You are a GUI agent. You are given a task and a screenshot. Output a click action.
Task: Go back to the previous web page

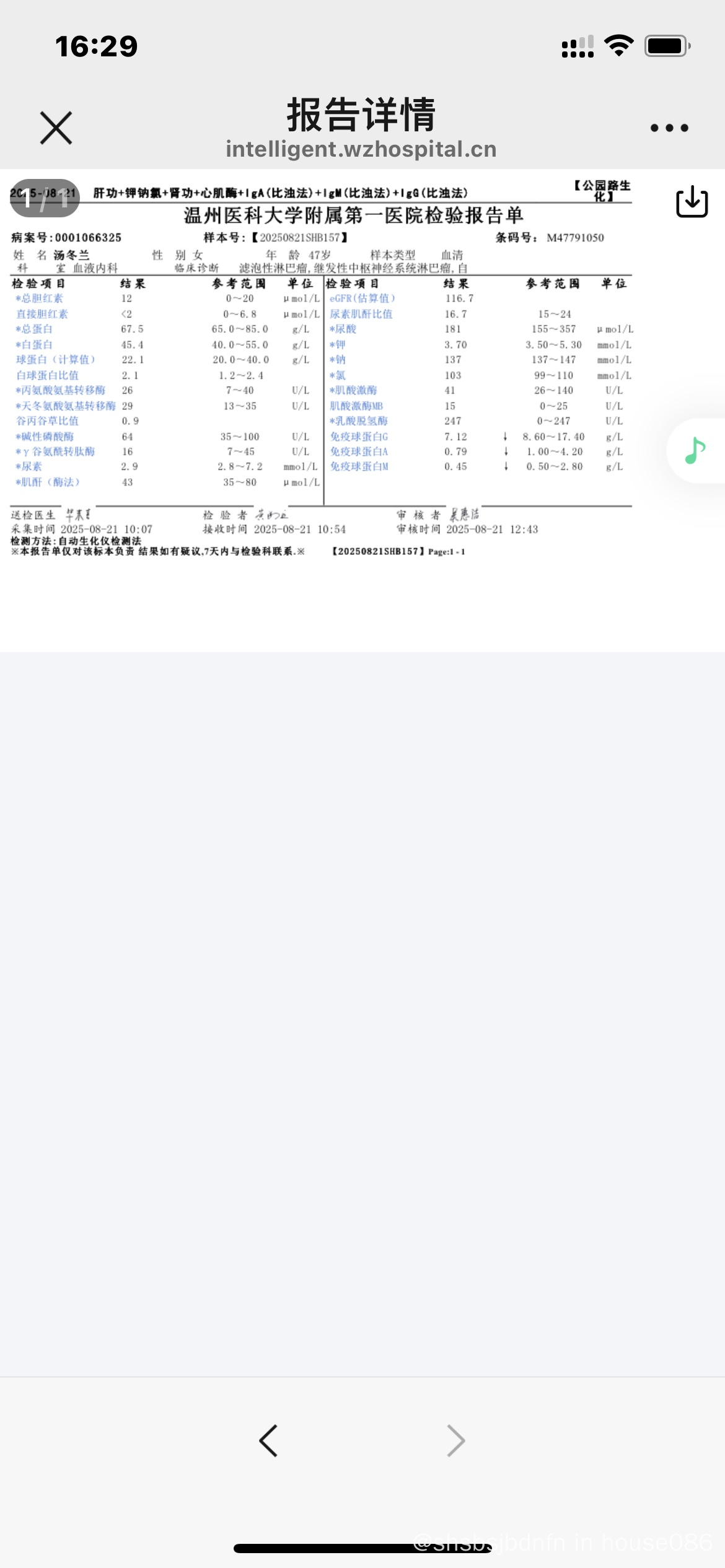point(268,1440)
